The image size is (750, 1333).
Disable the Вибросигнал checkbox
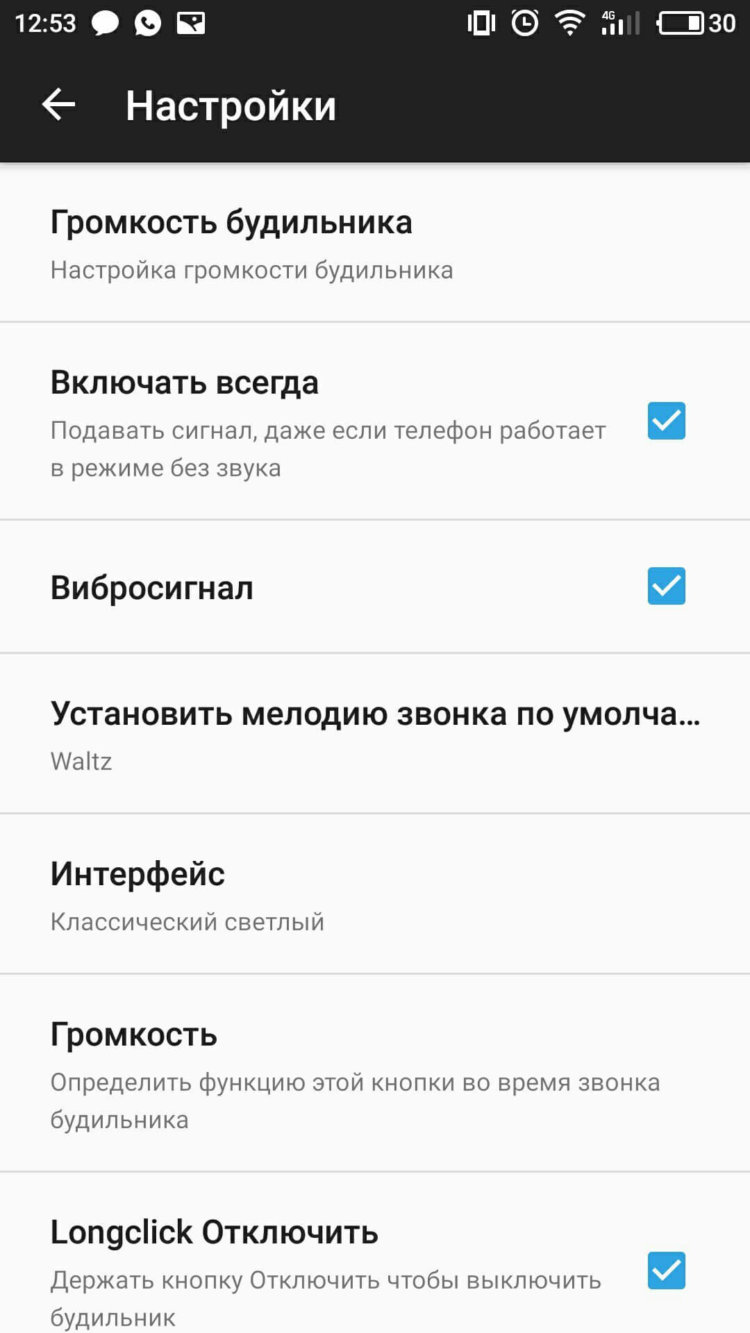tap(666, 586)
